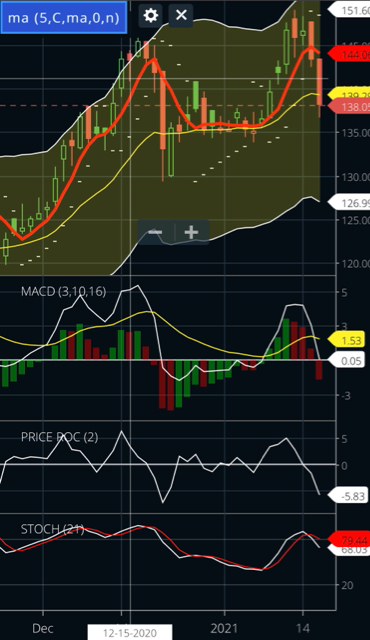This screenshot has height=640, width=370.
Task: Open moving average settings gear
Action: point(151,16)
